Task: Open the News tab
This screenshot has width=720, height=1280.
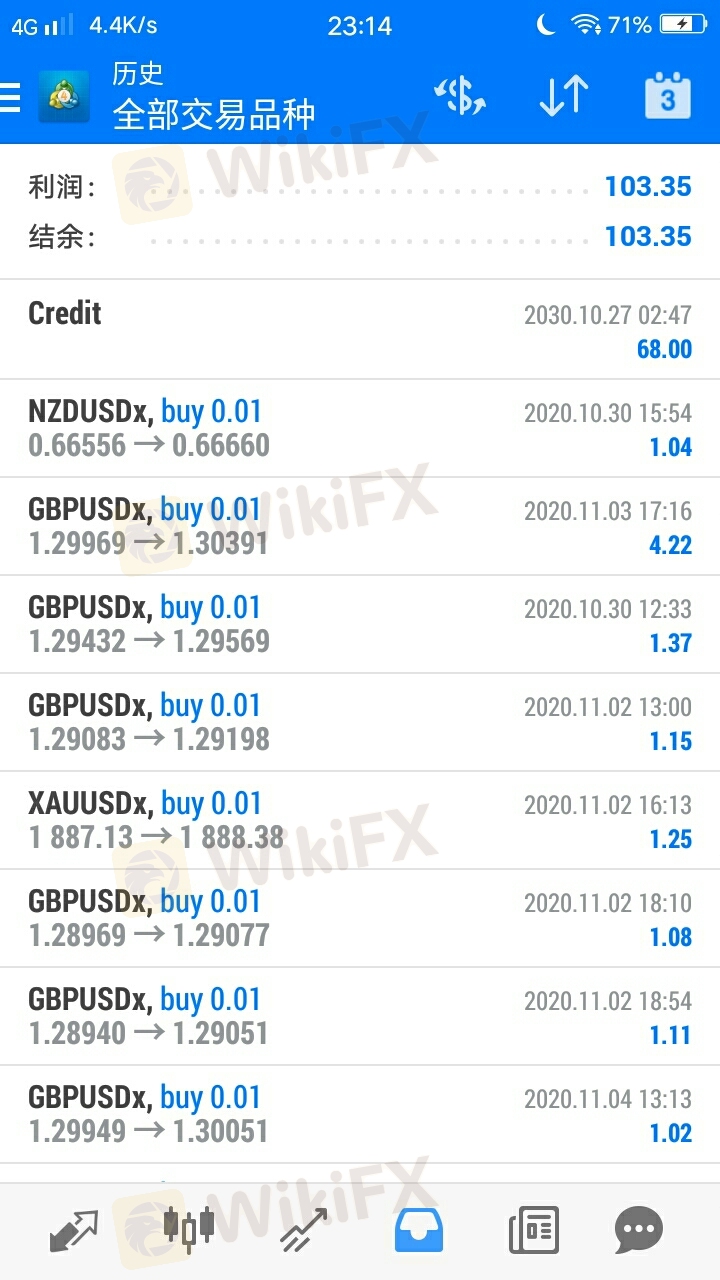Action: 534,1230
